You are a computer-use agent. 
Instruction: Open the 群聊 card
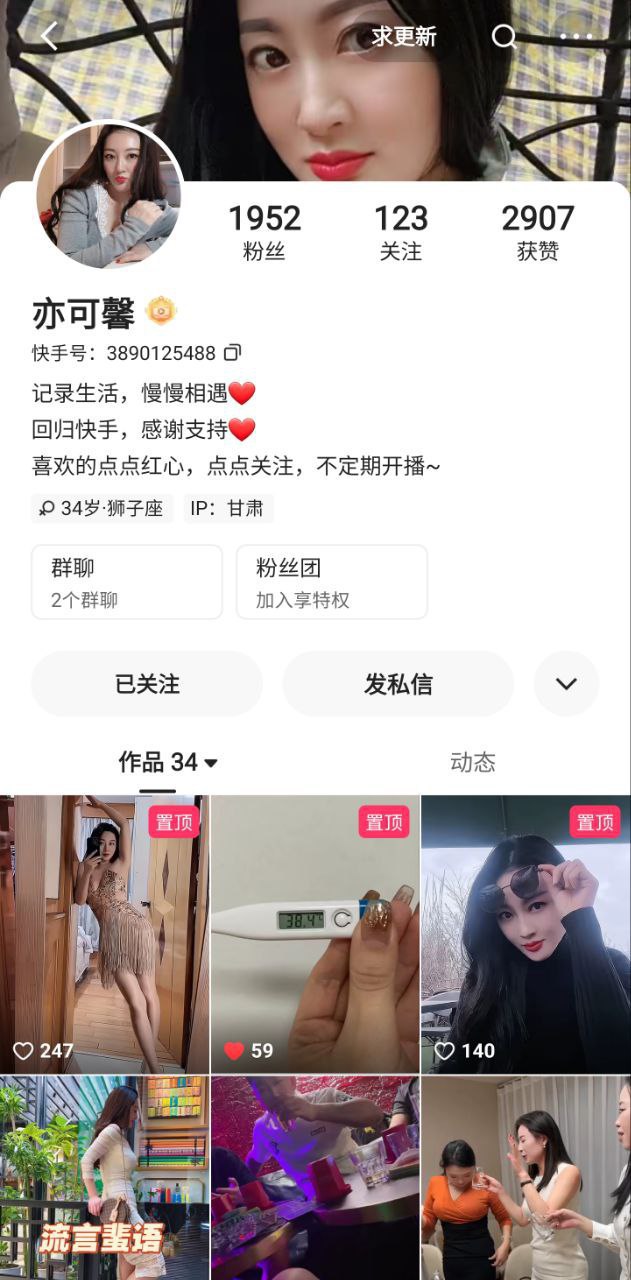(127, 582)
